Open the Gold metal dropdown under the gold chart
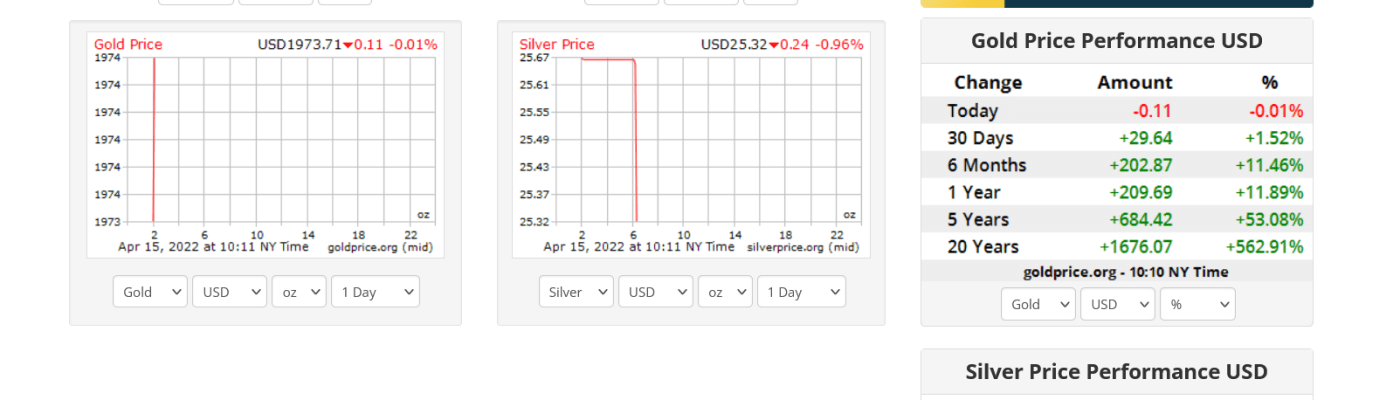The height and width of the screenshot is (400, 1400). point(150,292)
